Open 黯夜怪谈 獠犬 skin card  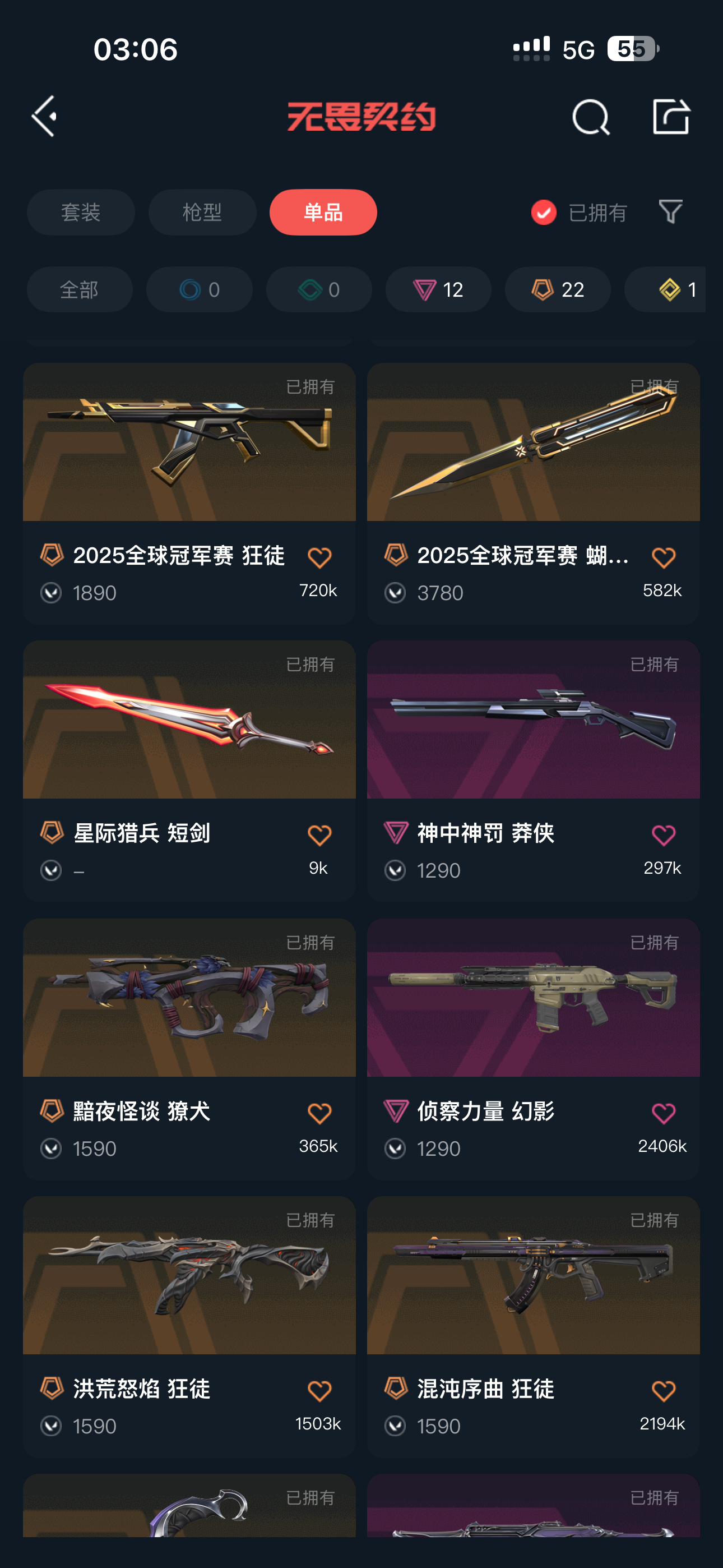click(x=189, y=1018)
